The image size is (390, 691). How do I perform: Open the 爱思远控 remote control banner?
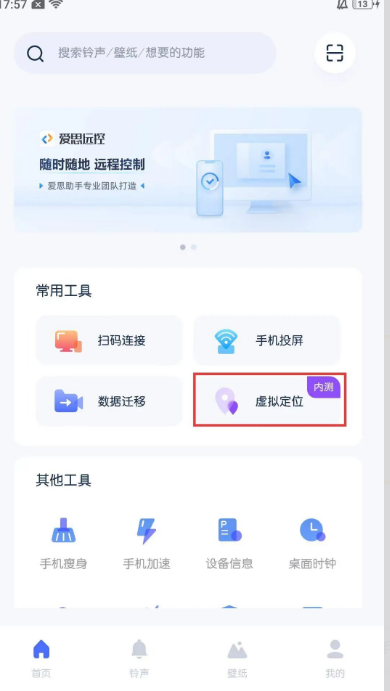click(x=188, y=170)
